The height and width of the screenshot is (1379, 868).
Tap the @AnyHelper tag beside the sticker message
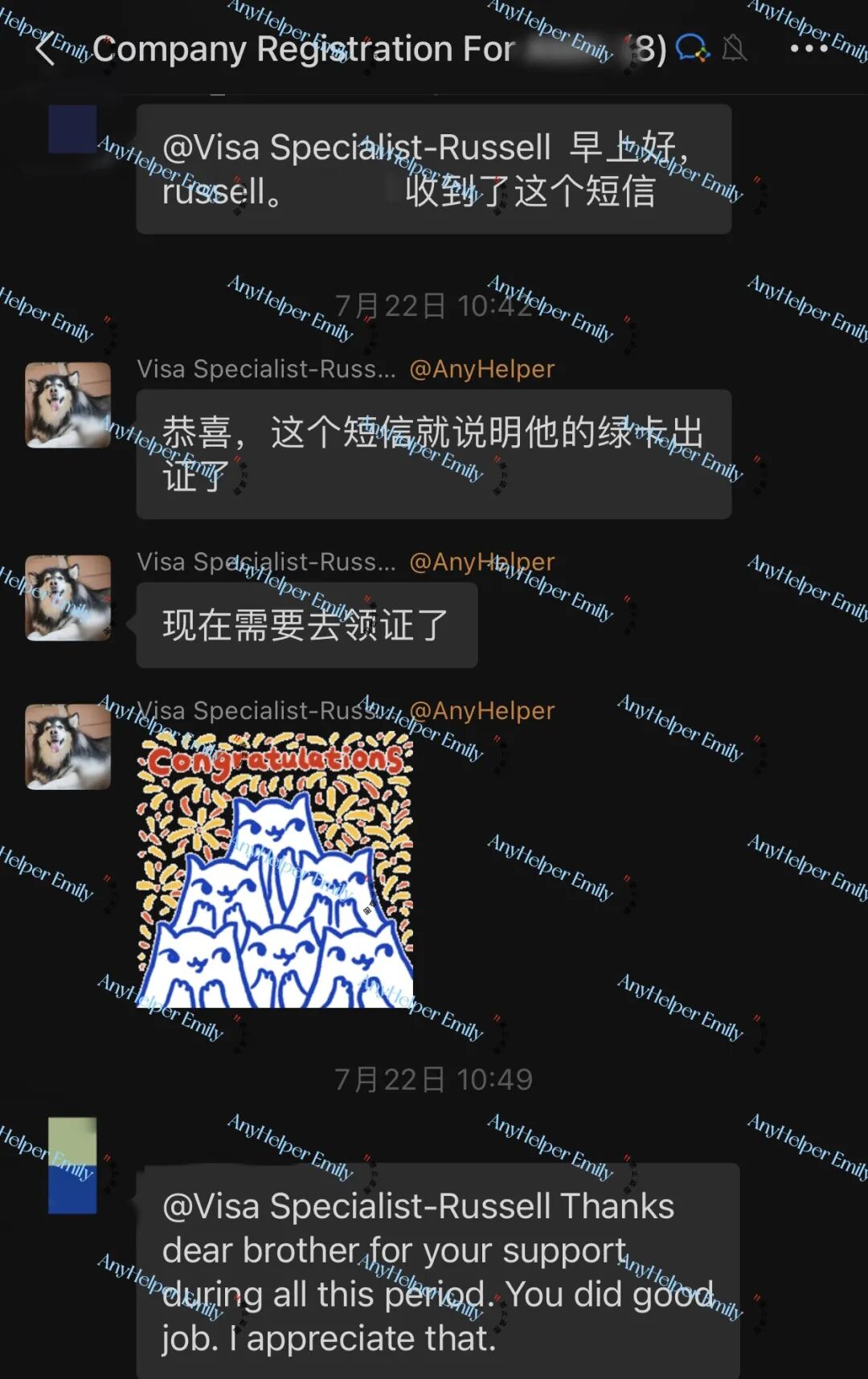[482, 710]
